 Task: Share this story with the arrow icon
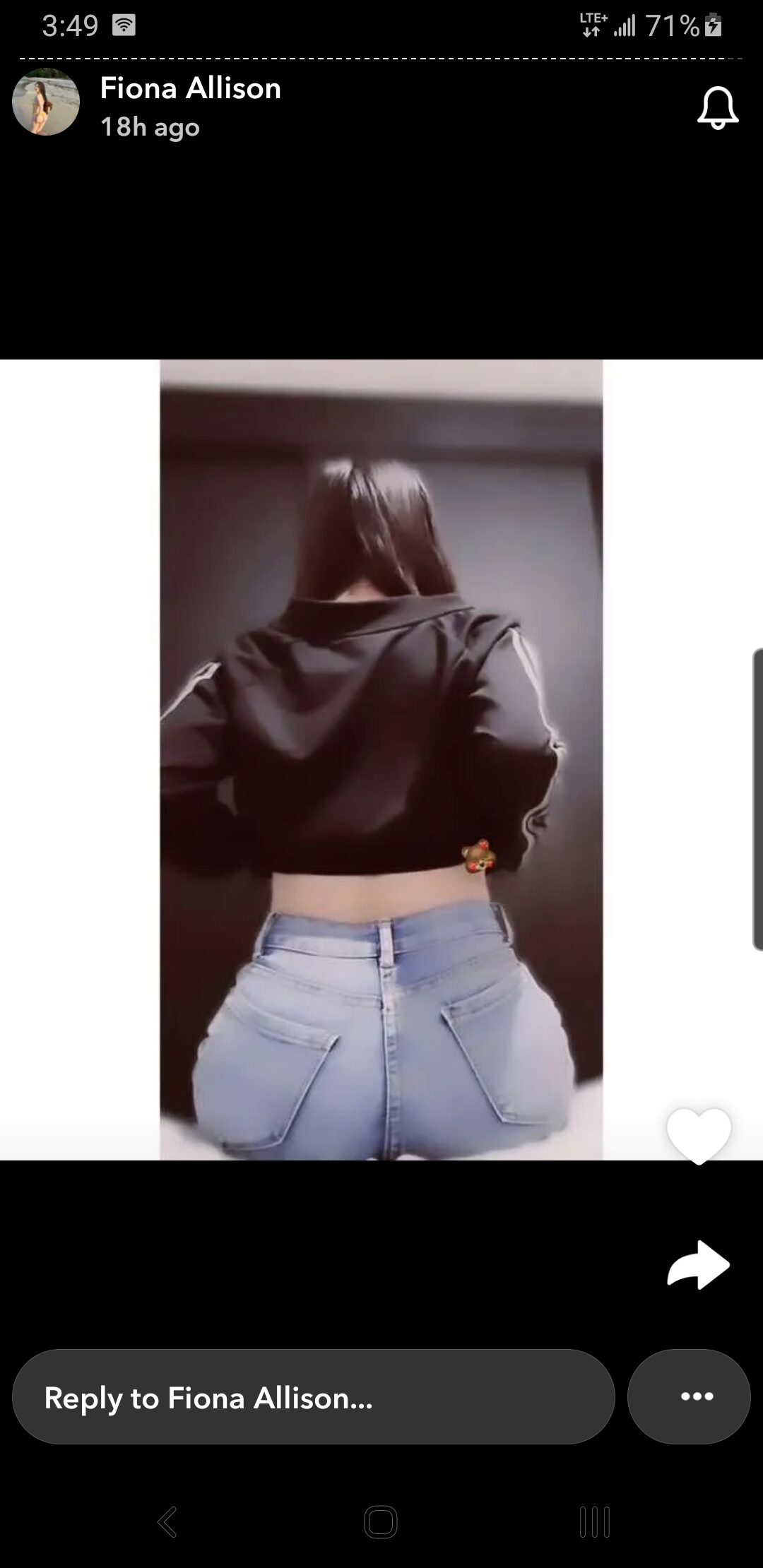click(698, 1264)
